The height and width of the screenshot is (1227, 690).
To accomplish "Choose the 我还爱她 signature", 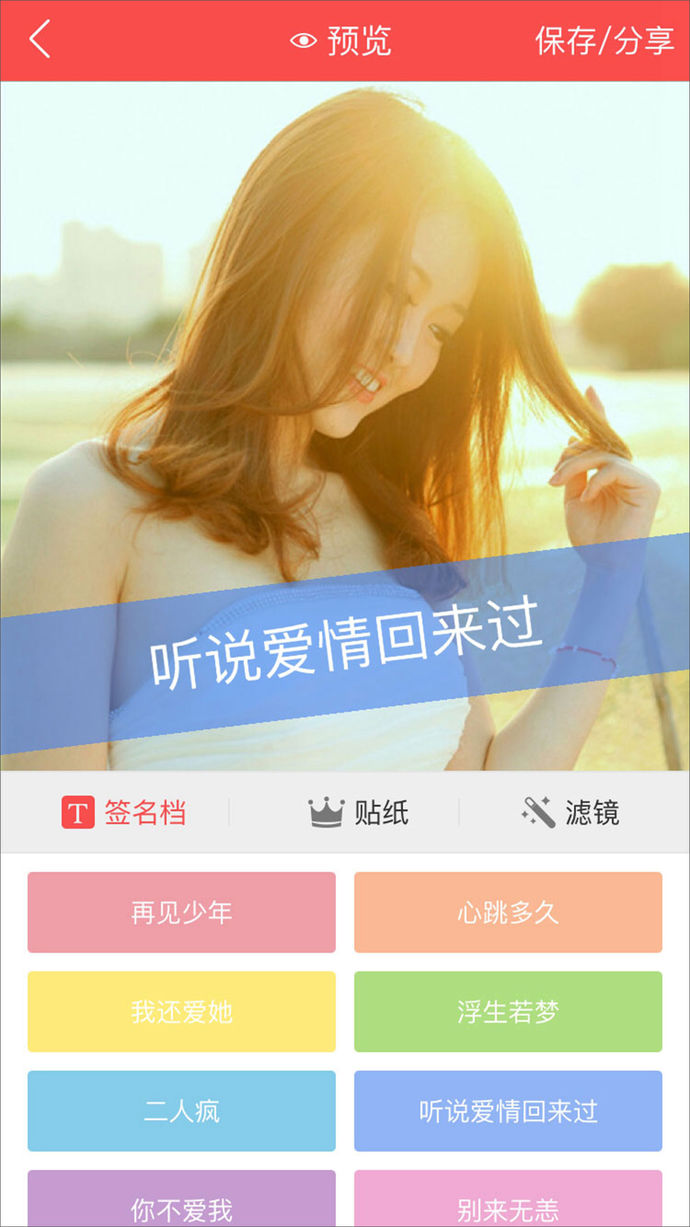I will 181,1011.
